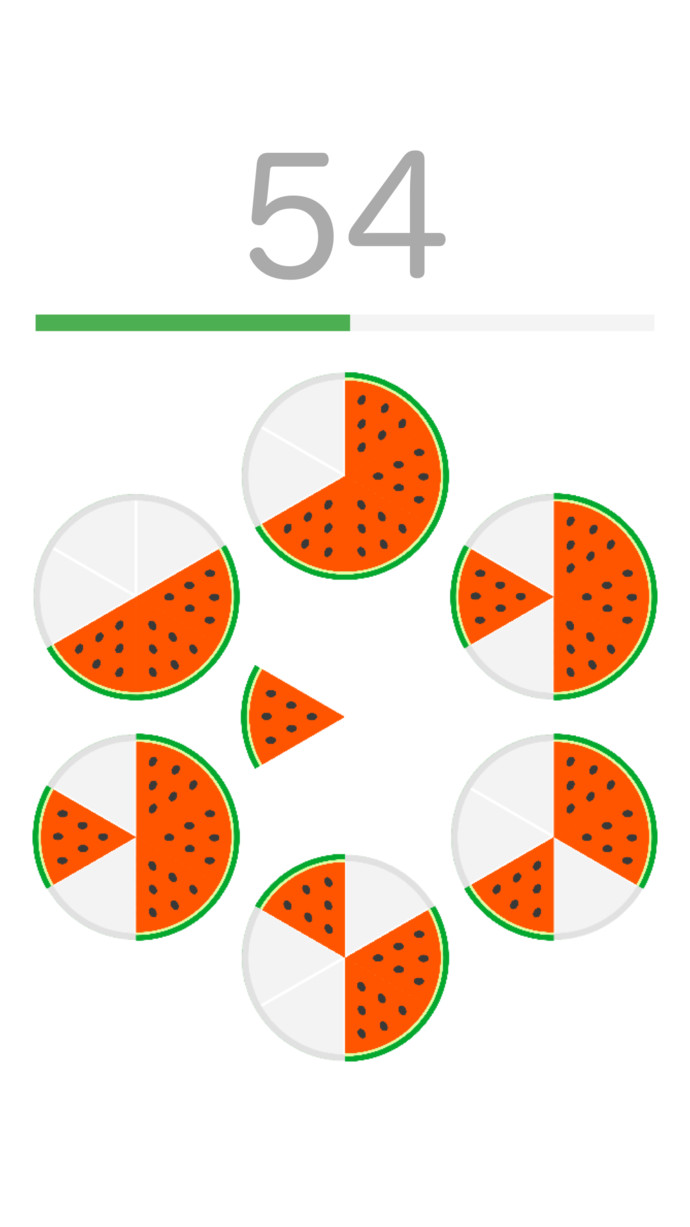690x1227 pixels.
Task: Add the slice to the exactly half-full watermelon
Action: click(136, 597)
